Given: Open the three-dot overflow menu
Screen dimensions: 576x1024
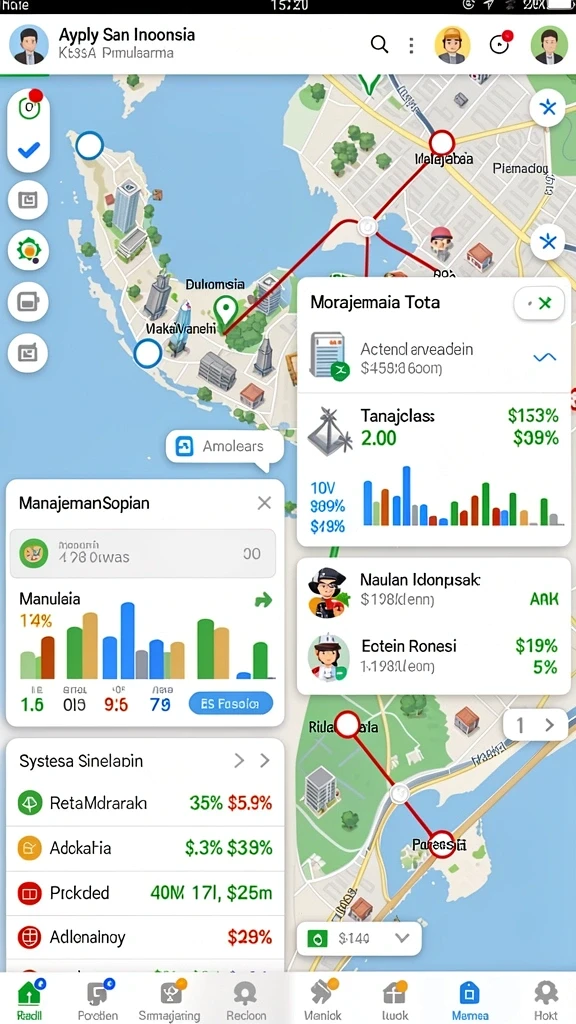Looking at the screenshot, I should click(411, 44).
